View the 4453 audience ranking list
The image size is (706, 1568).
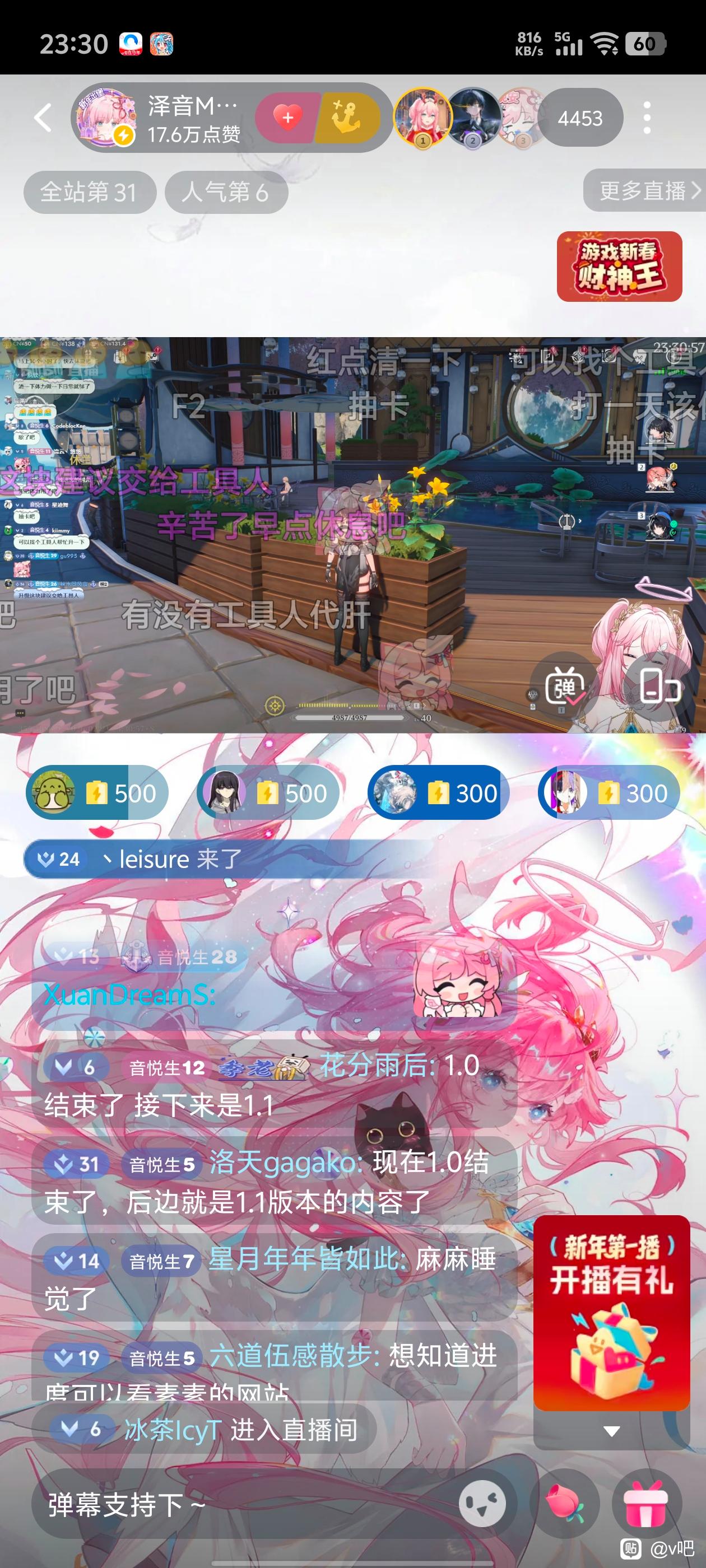click(x=580, y=118)
